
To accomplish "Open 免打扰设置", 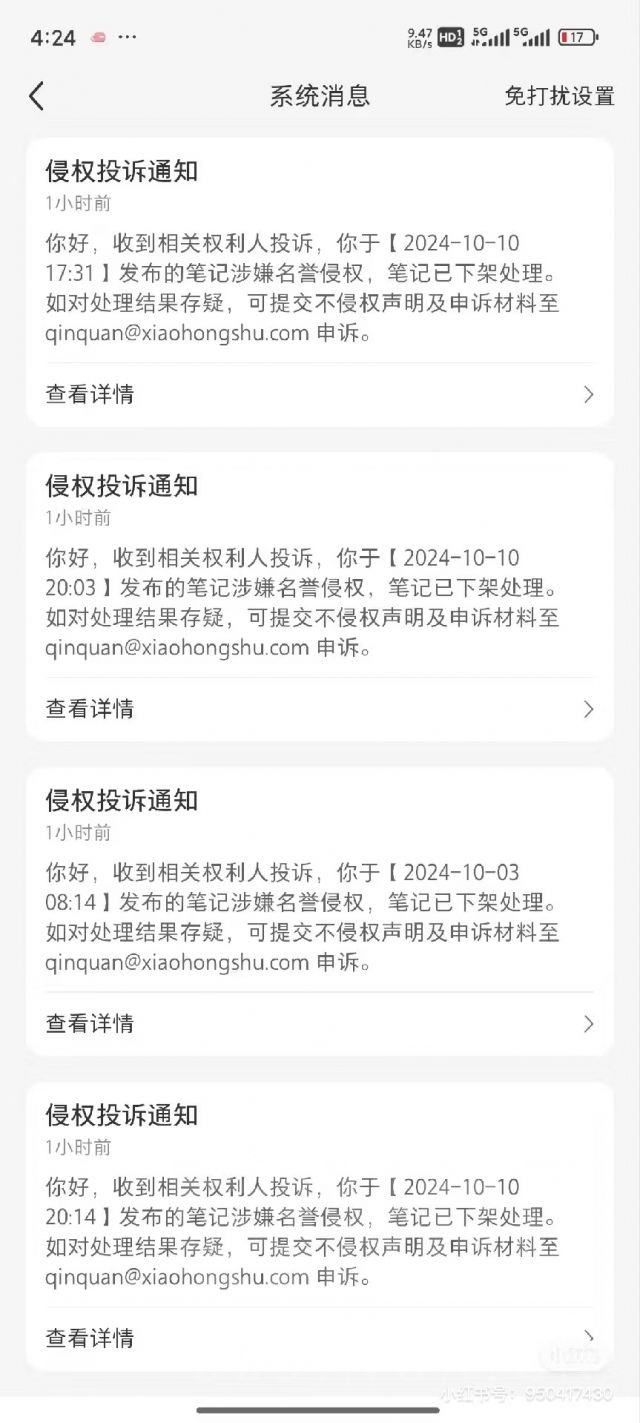I will pos(559,96).
